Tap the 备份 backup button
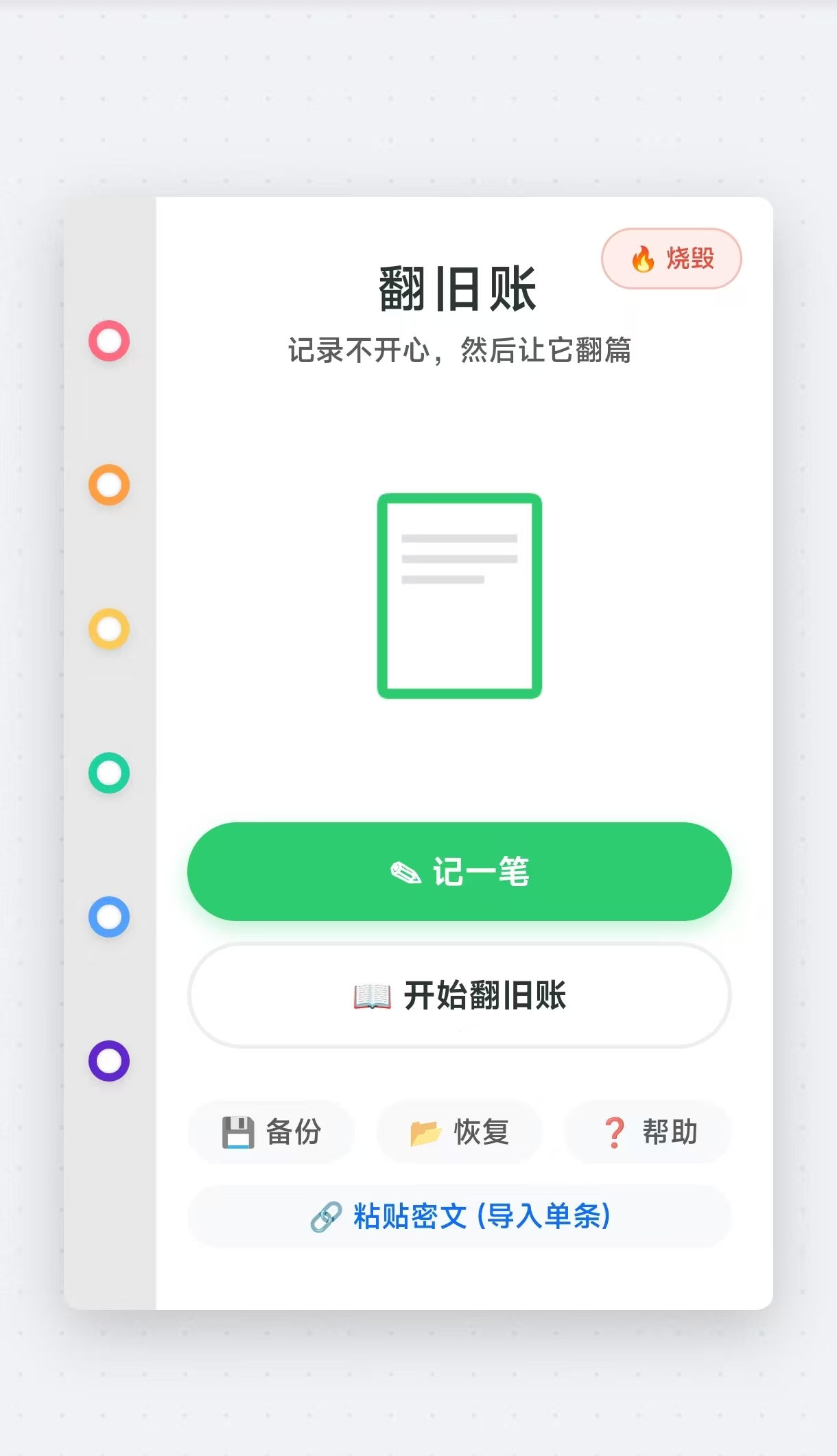Screen dimensions: 837x1456 [x=272, y=1132]
